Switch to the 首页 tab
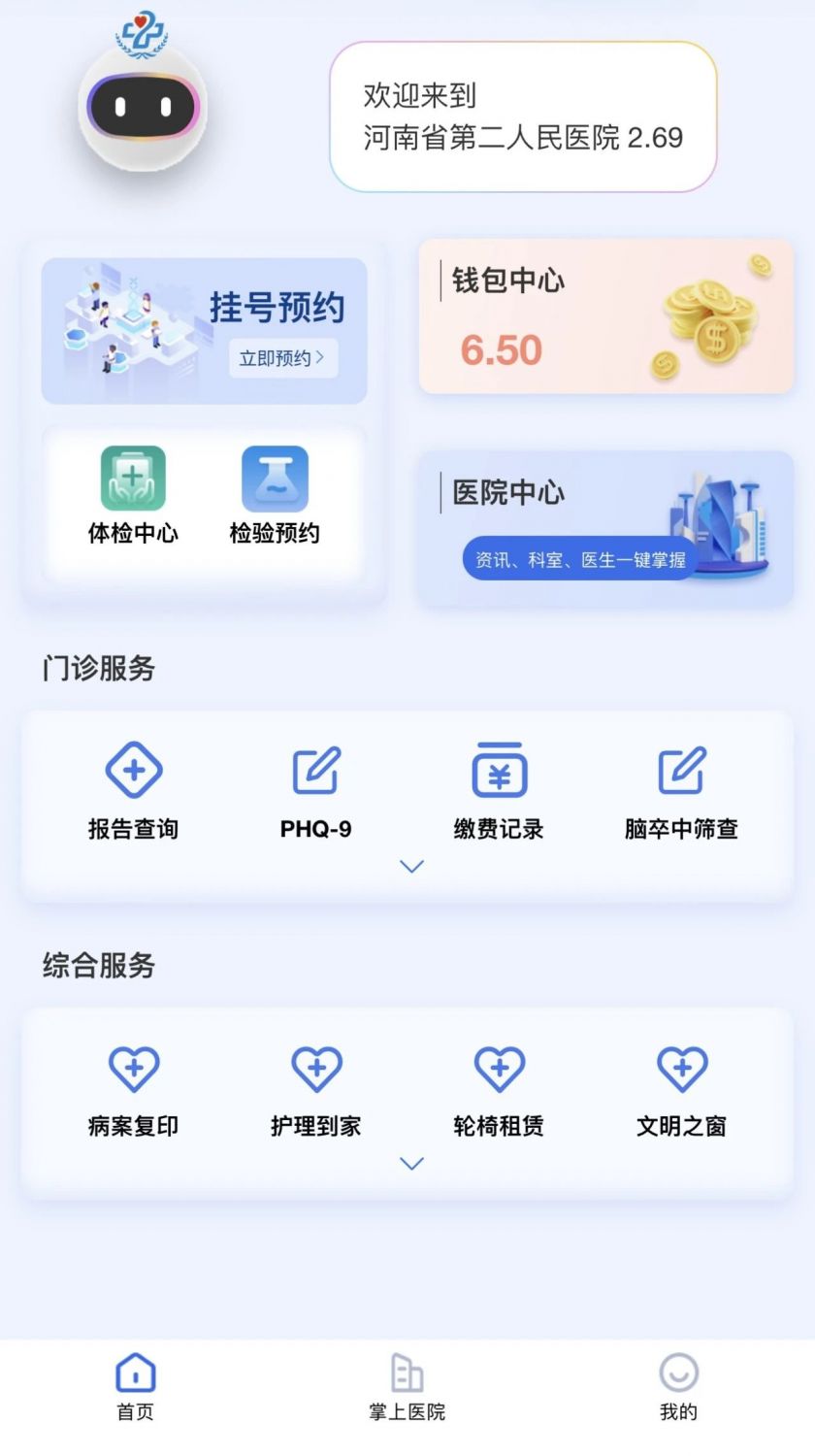 click(136, 1388)
